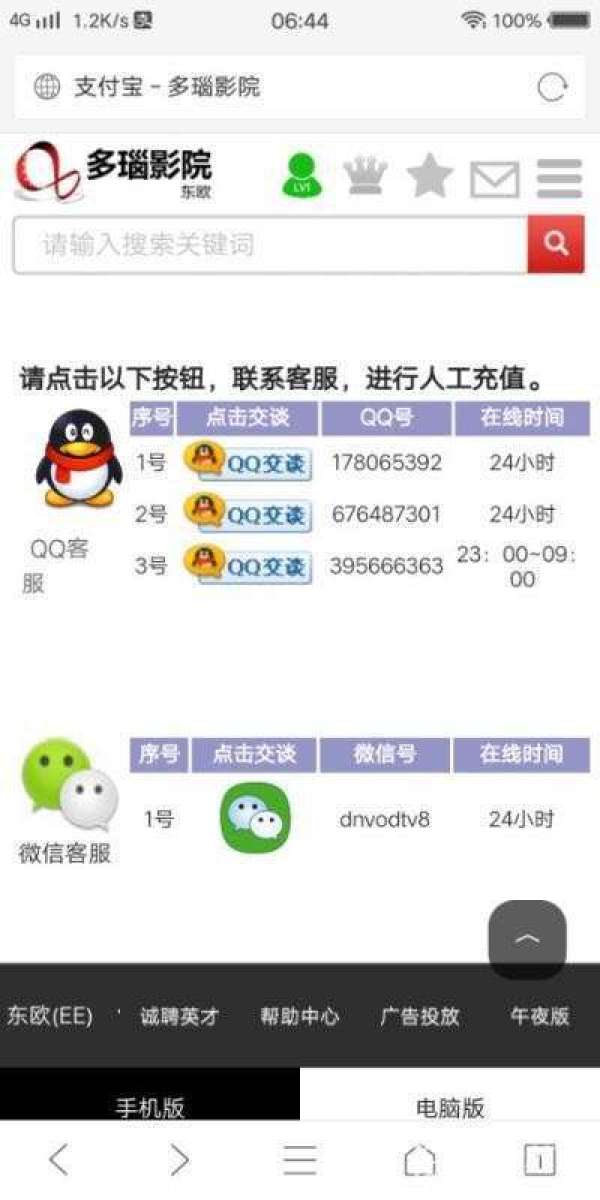
Task: Open the 诚聘英才 footer link
Action: (179, 1017)
